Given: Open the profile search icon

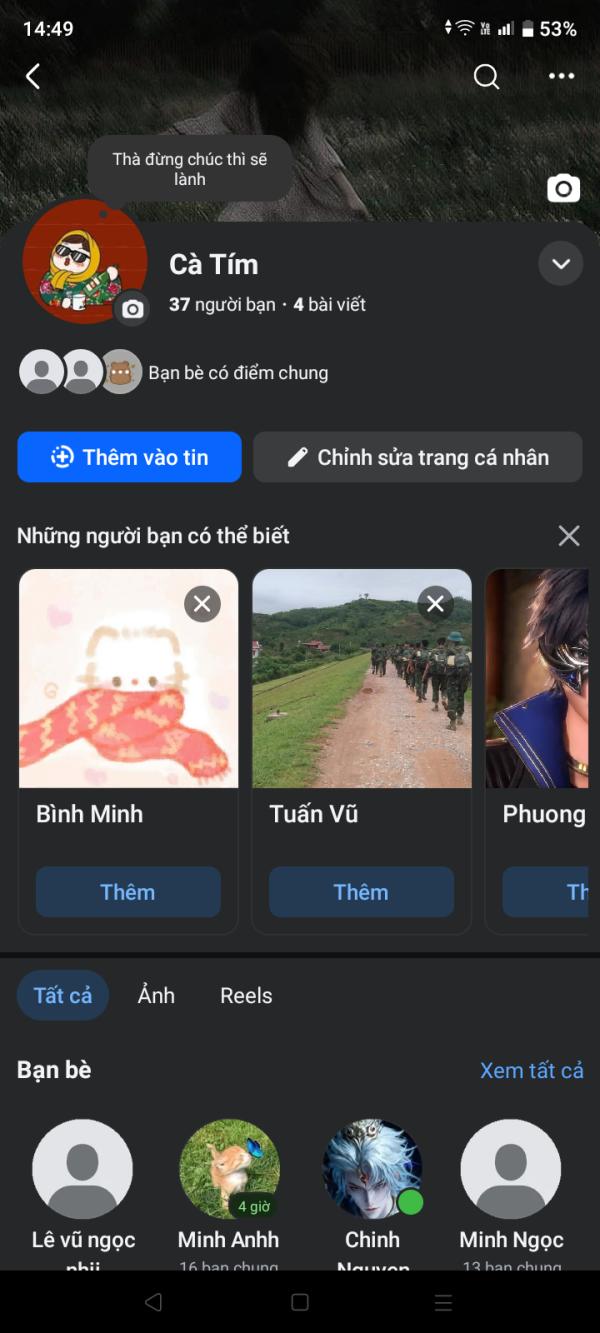Looking at the screenshot, I should [486, 76].
